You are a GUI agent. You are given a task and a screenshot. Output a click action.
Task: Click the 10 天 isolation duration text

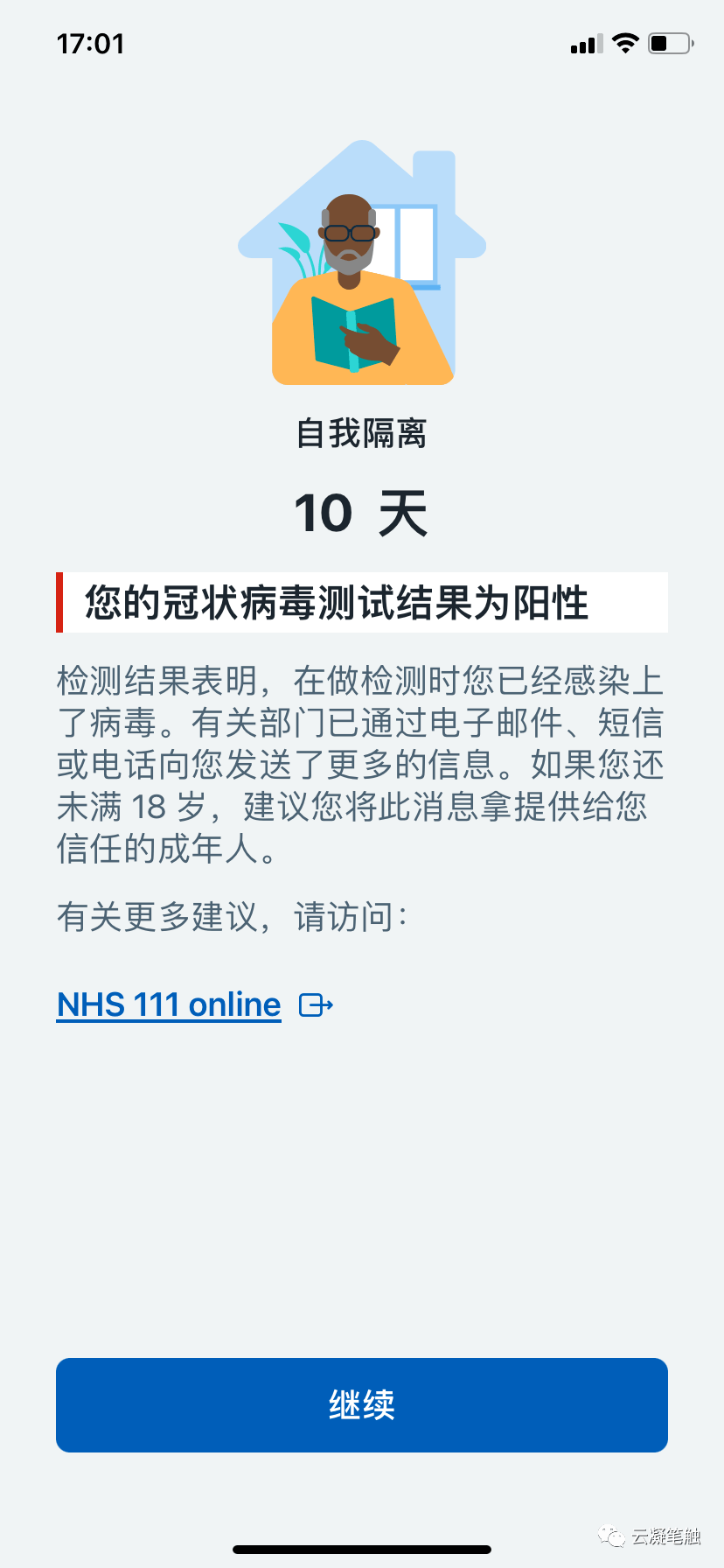tap(361, 514)
